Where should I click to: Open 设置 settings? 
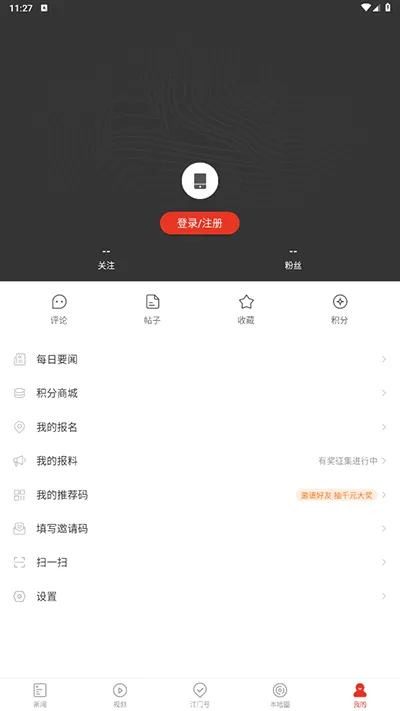coord(200,596)
